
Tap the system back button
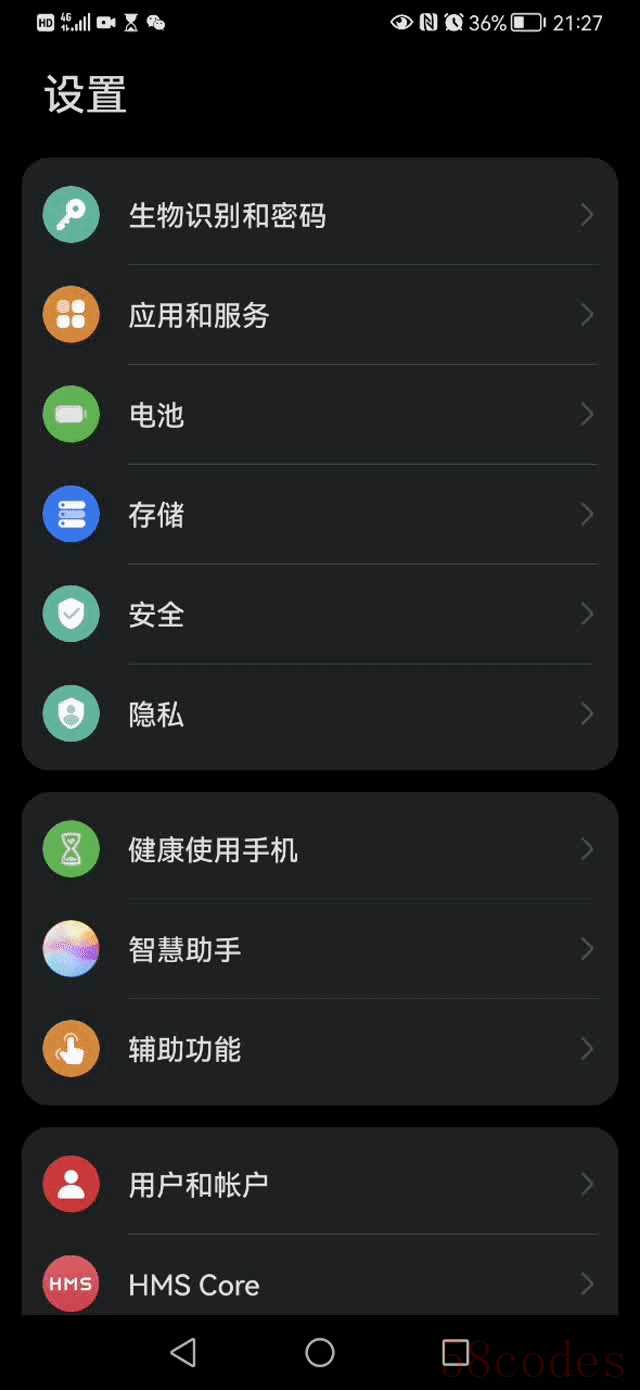click(183, 1353)
